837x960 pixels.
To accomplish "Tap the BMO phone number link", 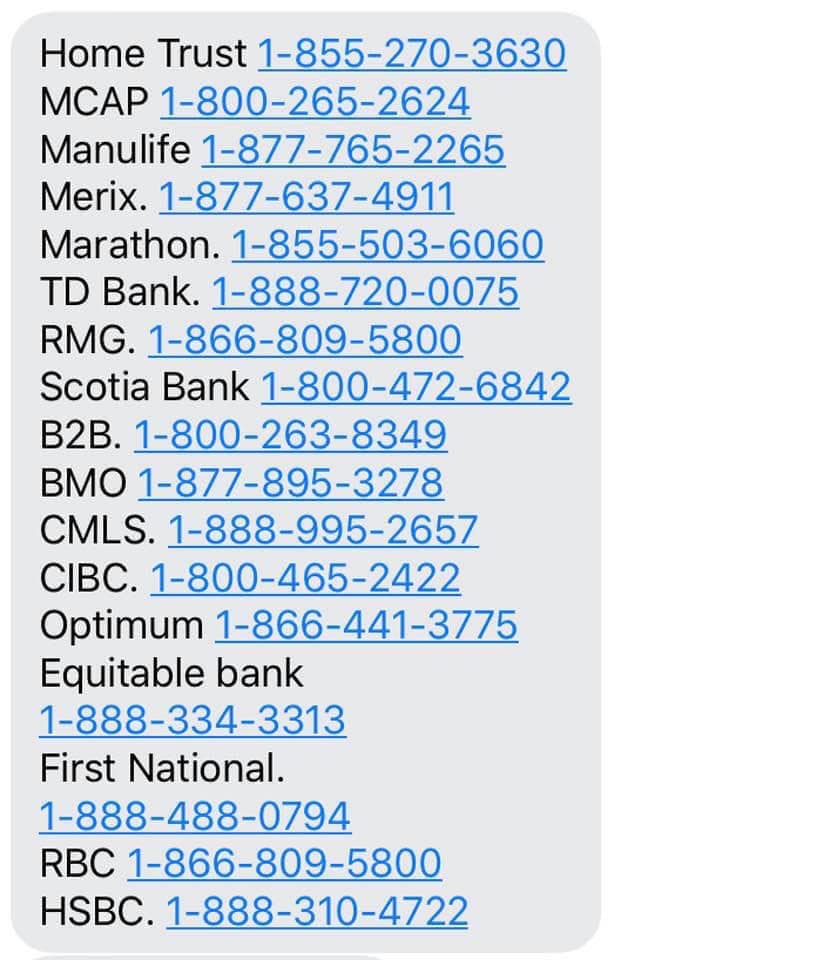I will click(x=290, y=483).
